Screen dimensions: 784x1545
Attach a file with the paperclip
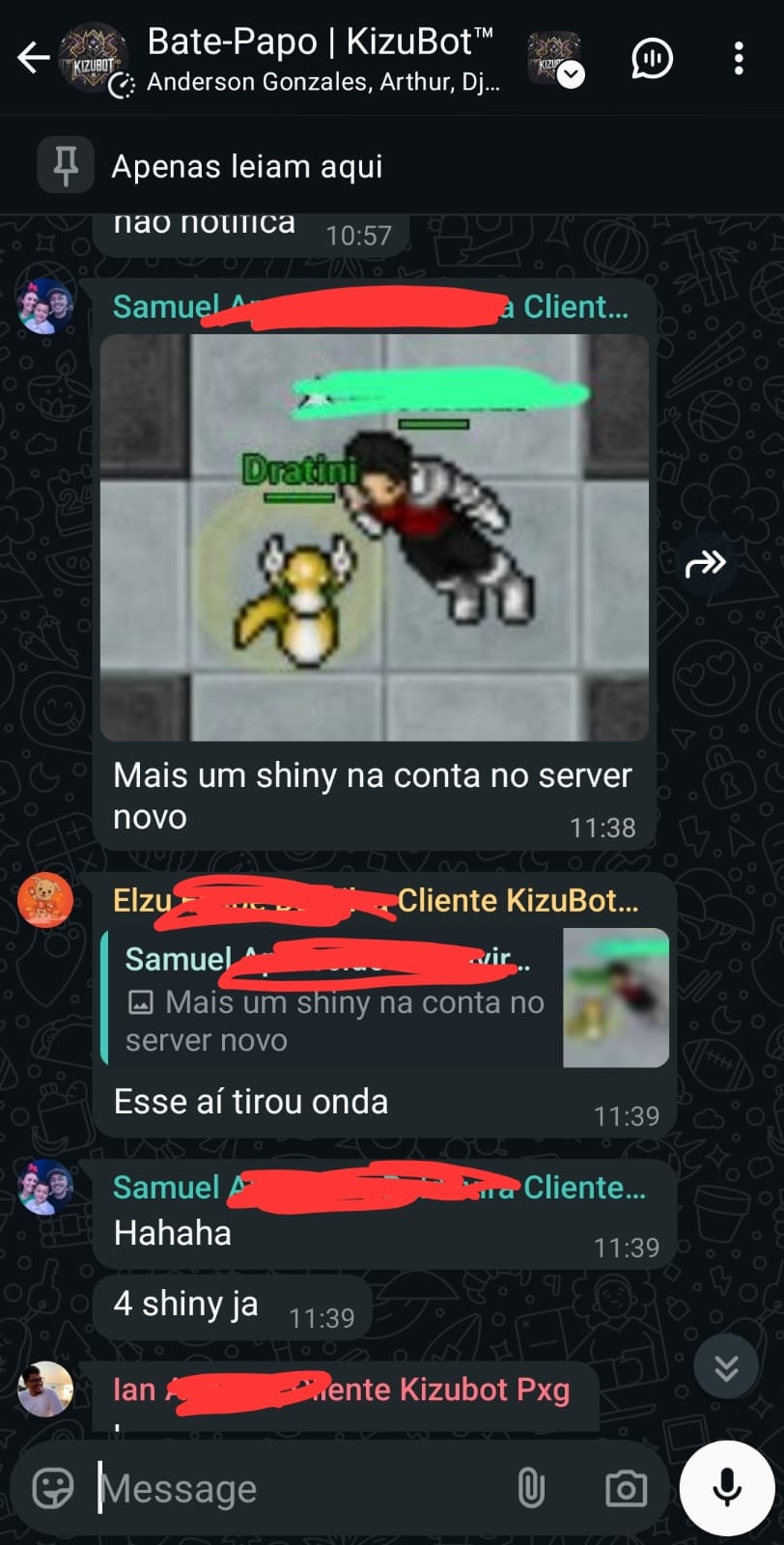coord(531,1488)
